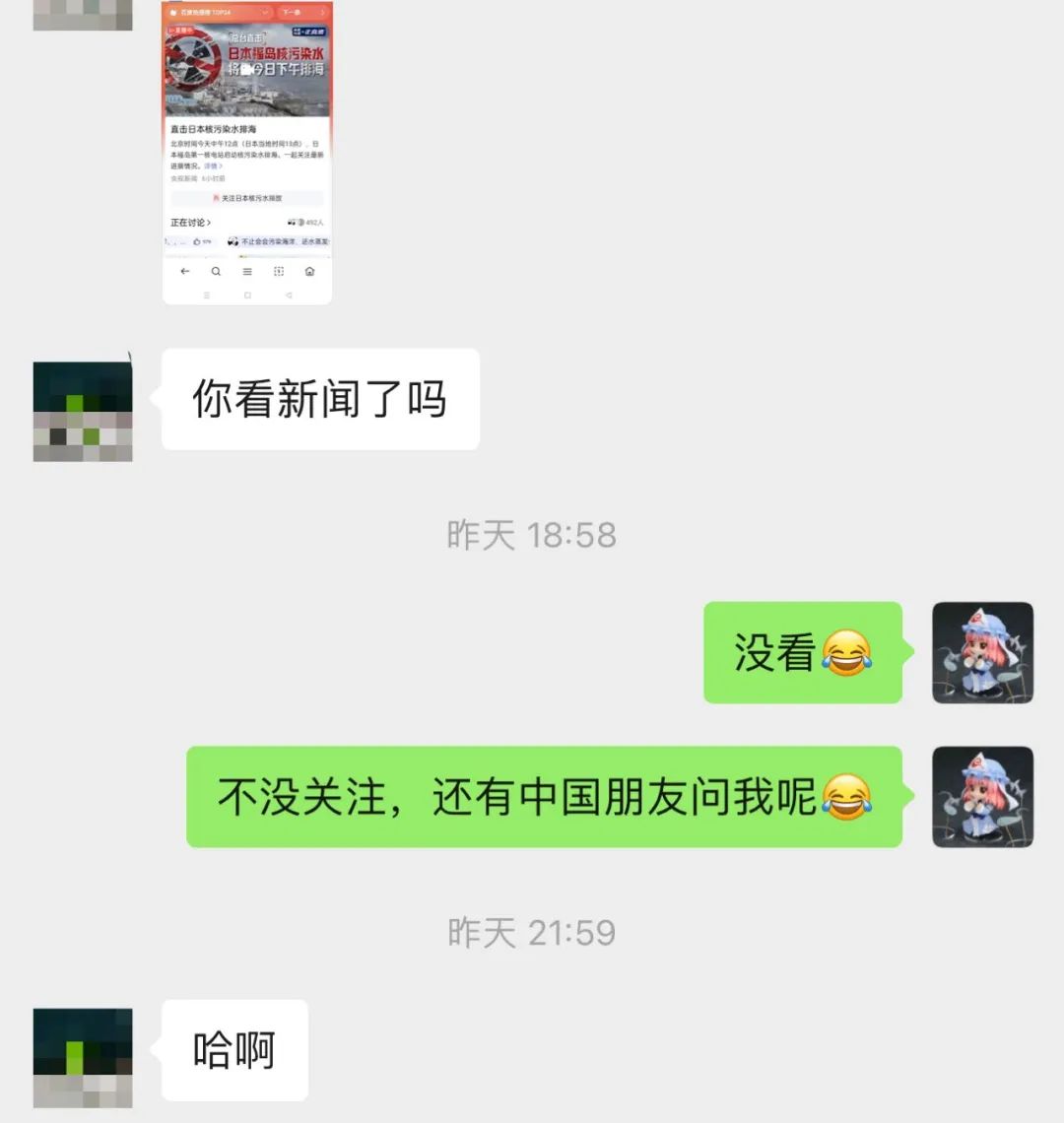Tap the multi-window icon in the bottom navigation
Screen dimensions: 1064x1123
click(279, 272)
